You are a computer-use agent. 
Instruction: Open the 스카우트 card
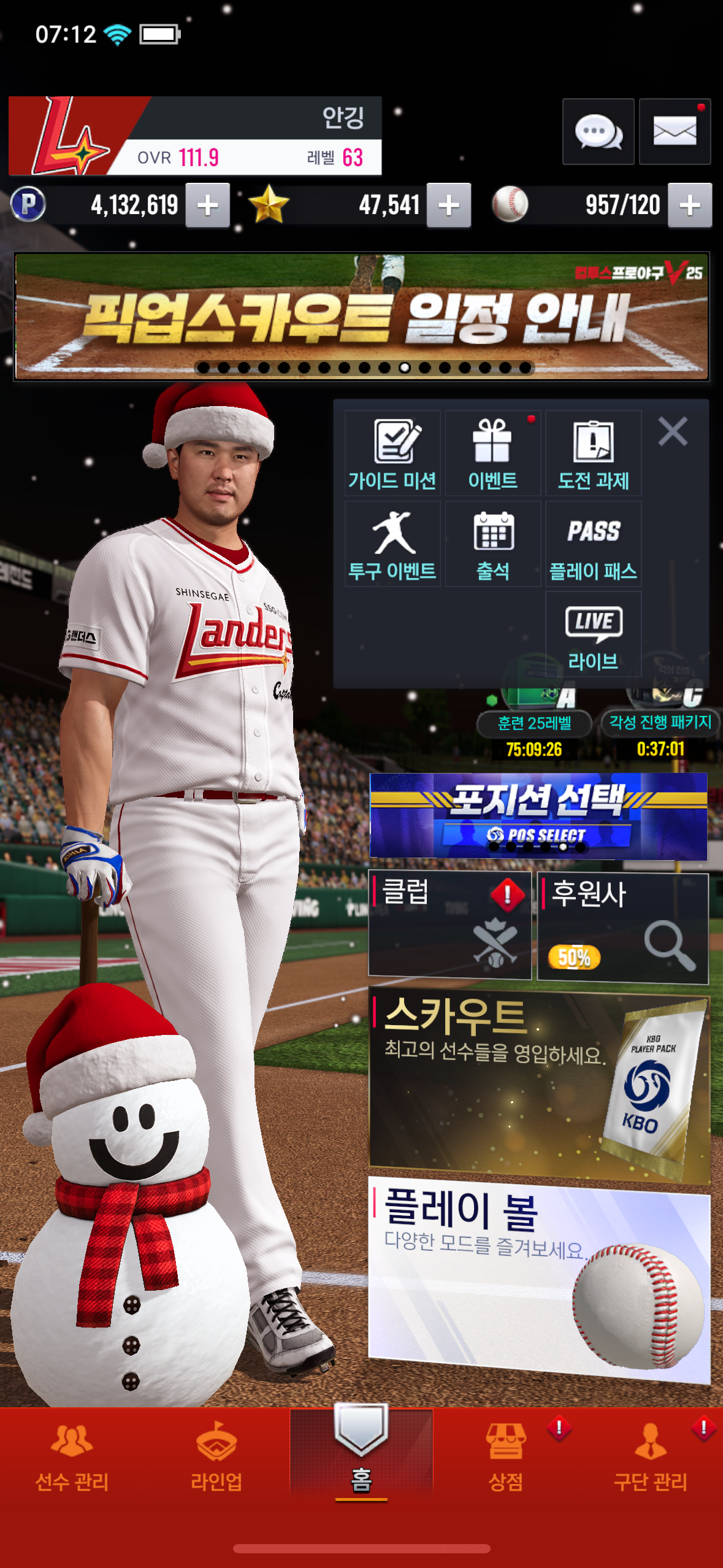[x=540, y=1084]
